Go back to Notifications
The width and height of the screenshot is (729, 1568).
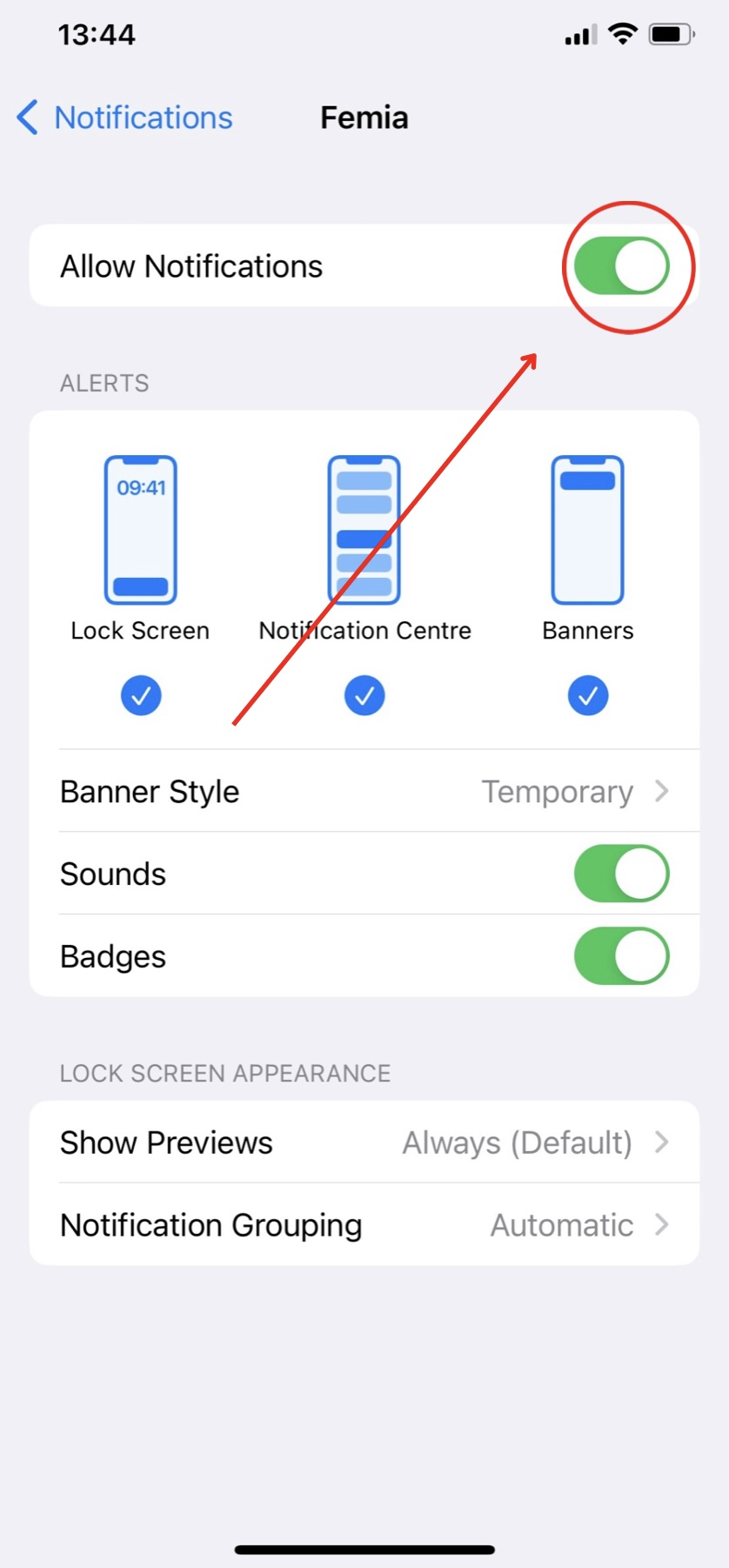[124, 117]
